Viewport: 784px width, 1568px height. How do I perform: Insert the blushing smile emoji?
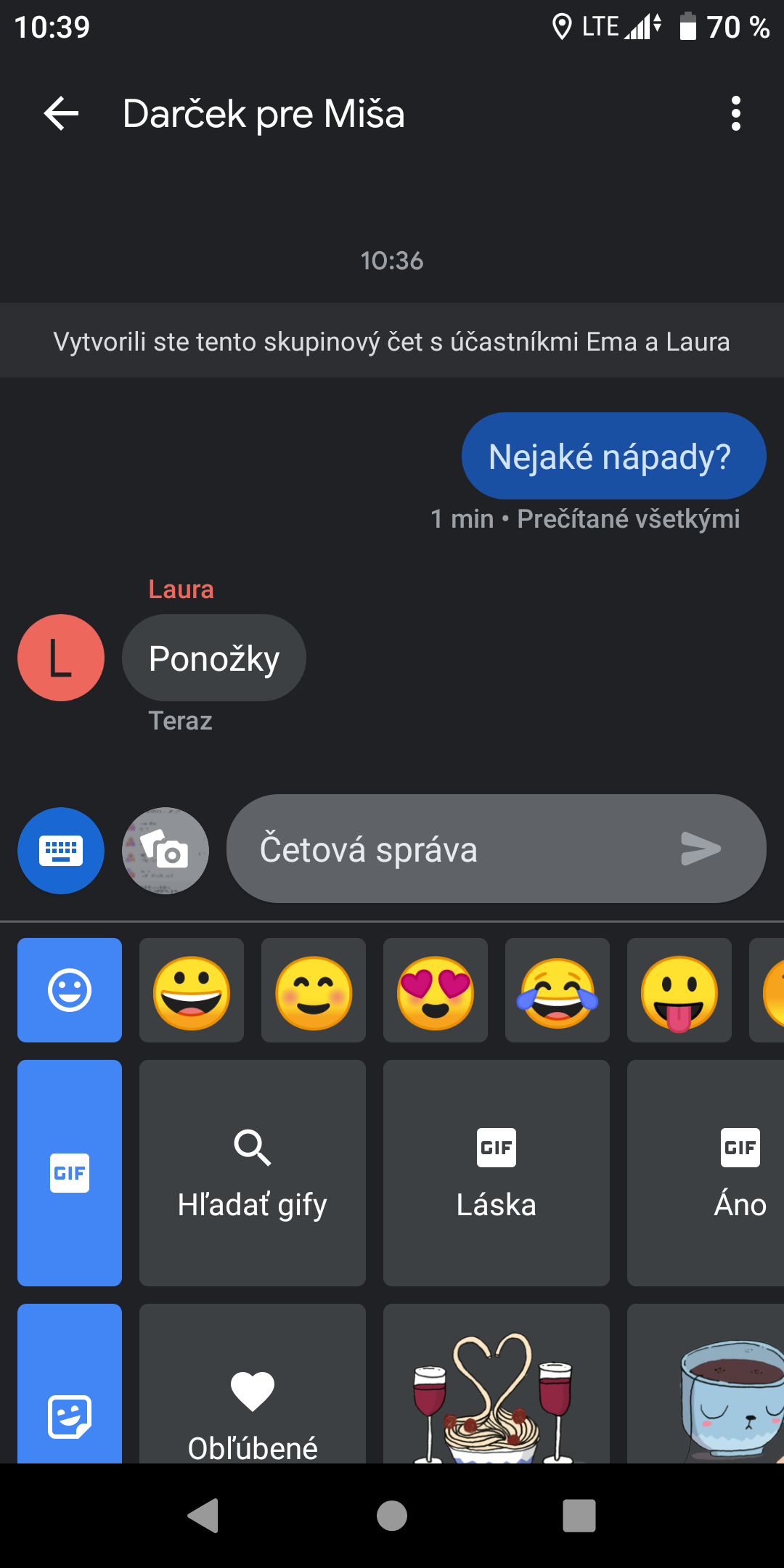[314, 992]
